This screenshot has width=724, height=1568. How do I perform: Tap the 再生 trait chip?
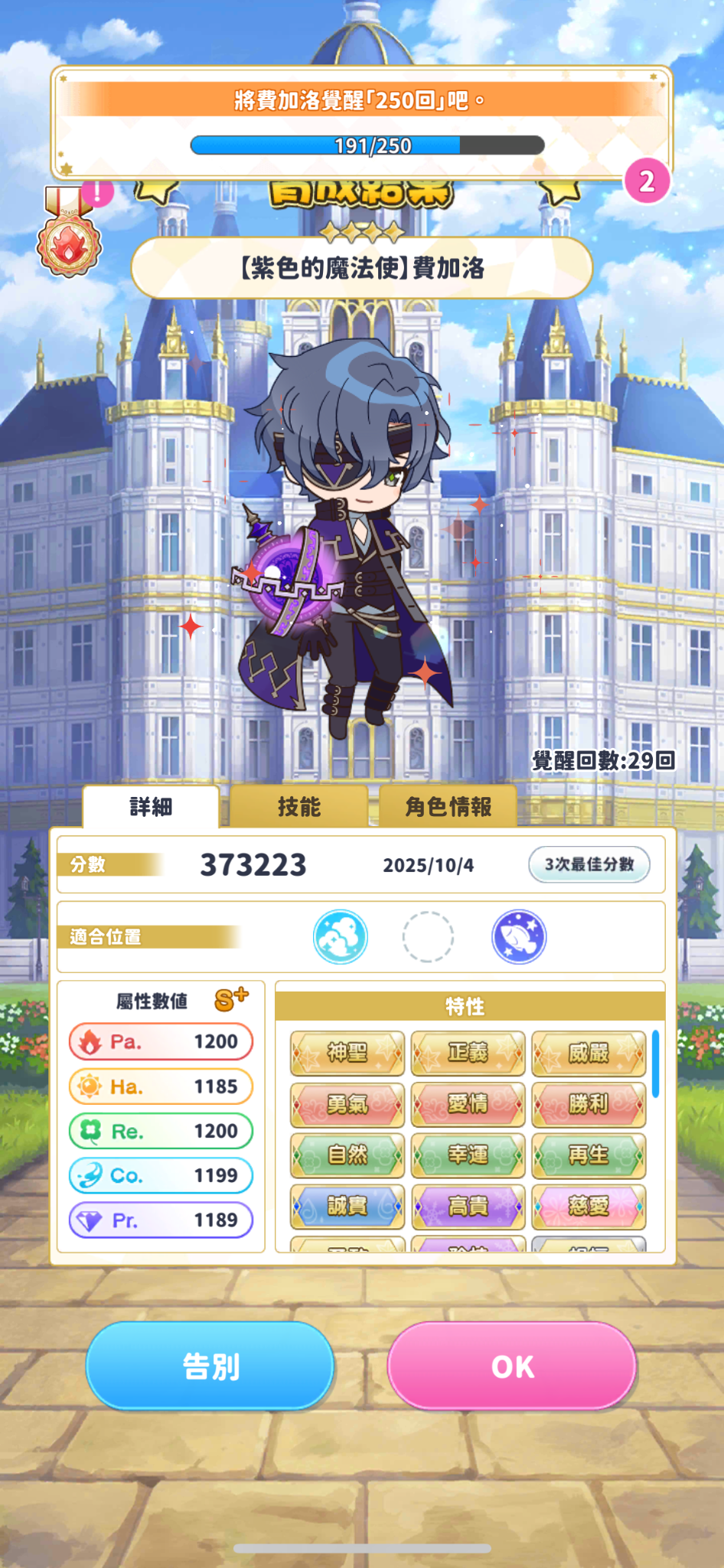(588, 1155)
